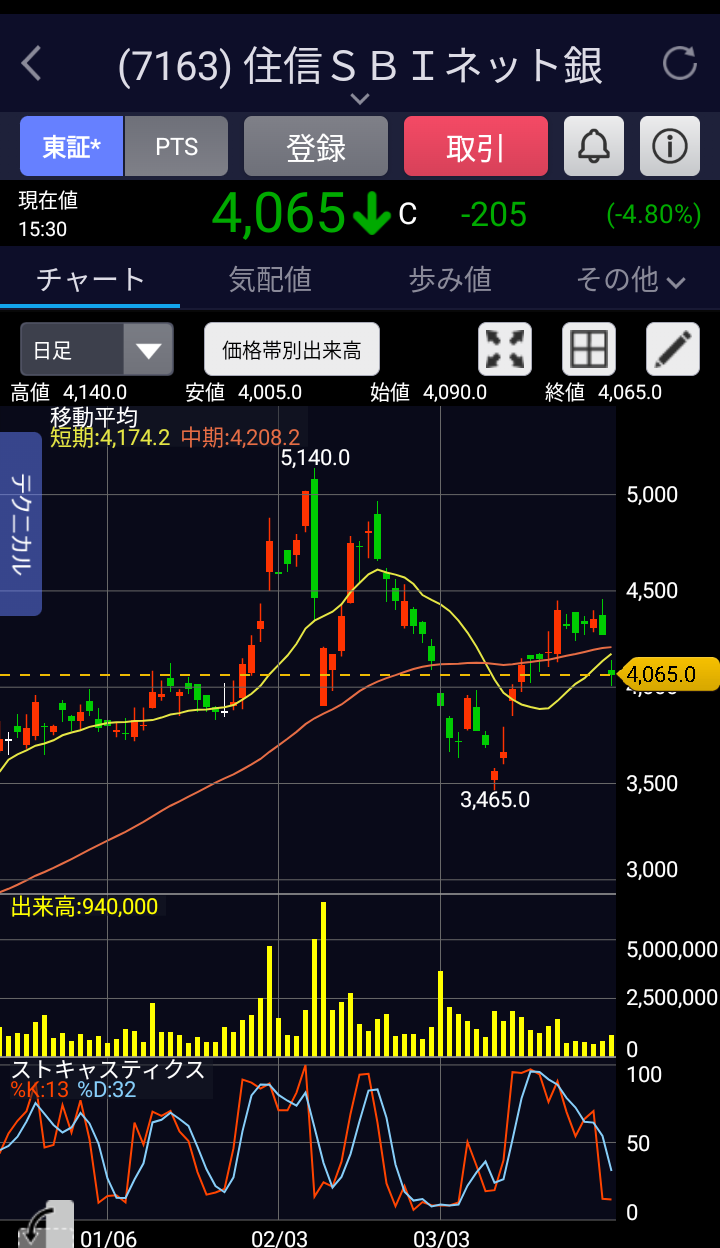Open the 日足 timeframe dropdown
The image size is (720, 1248).
click(97, 350)
